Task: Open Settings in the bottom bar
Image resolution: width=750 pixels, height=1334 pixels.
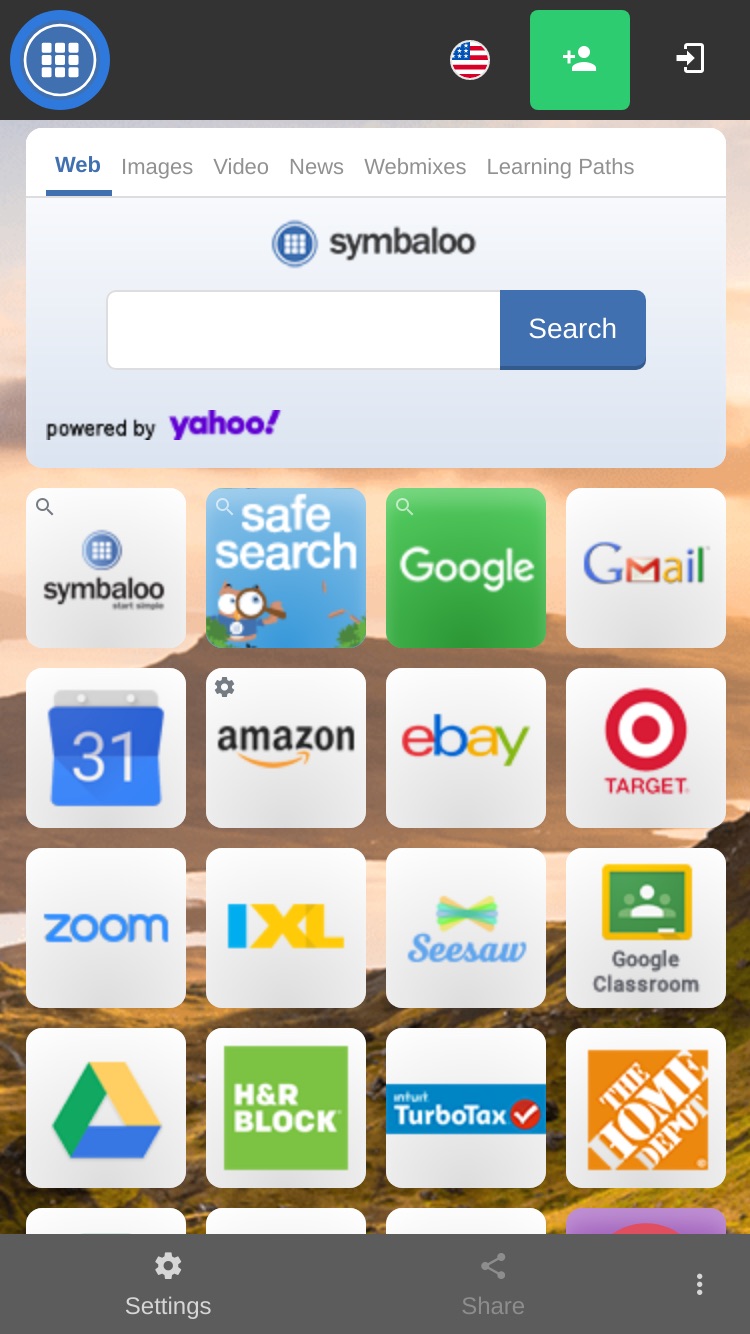Action: point(168,1284)
